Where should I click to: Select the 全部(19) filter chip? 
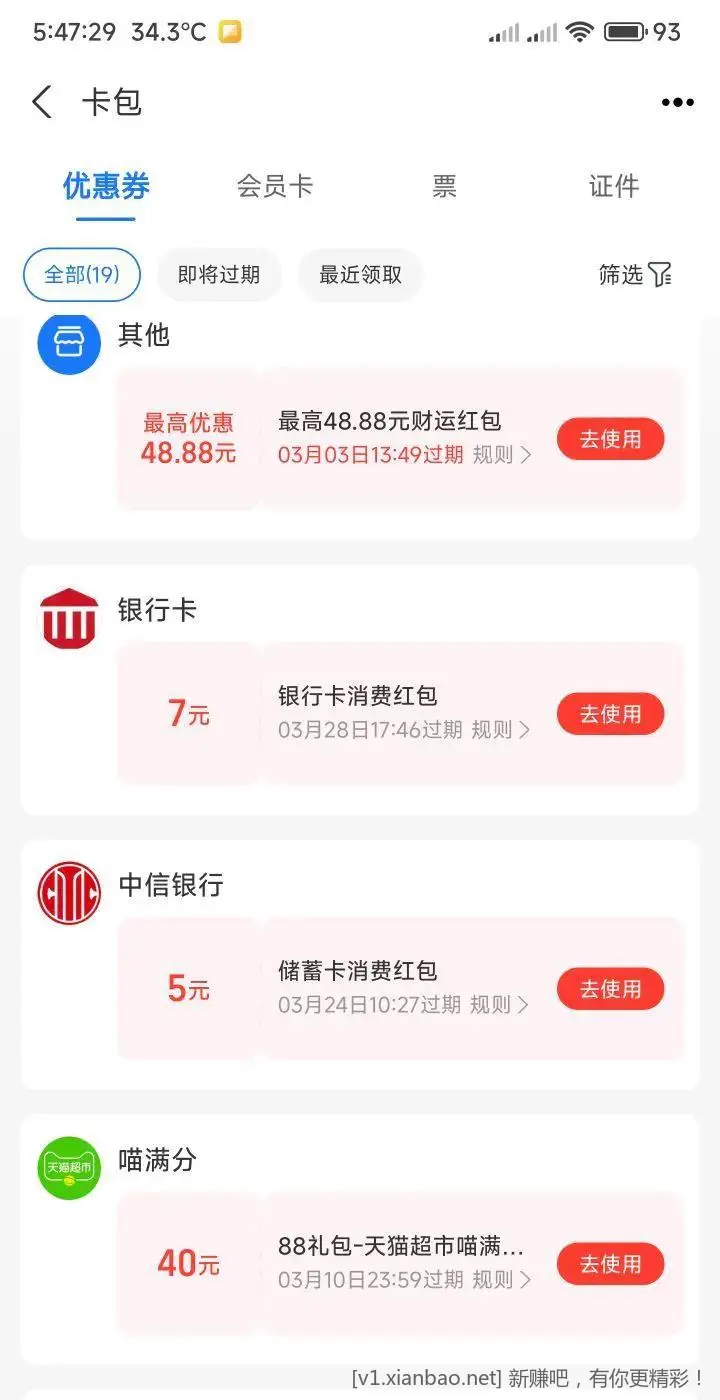82,274
